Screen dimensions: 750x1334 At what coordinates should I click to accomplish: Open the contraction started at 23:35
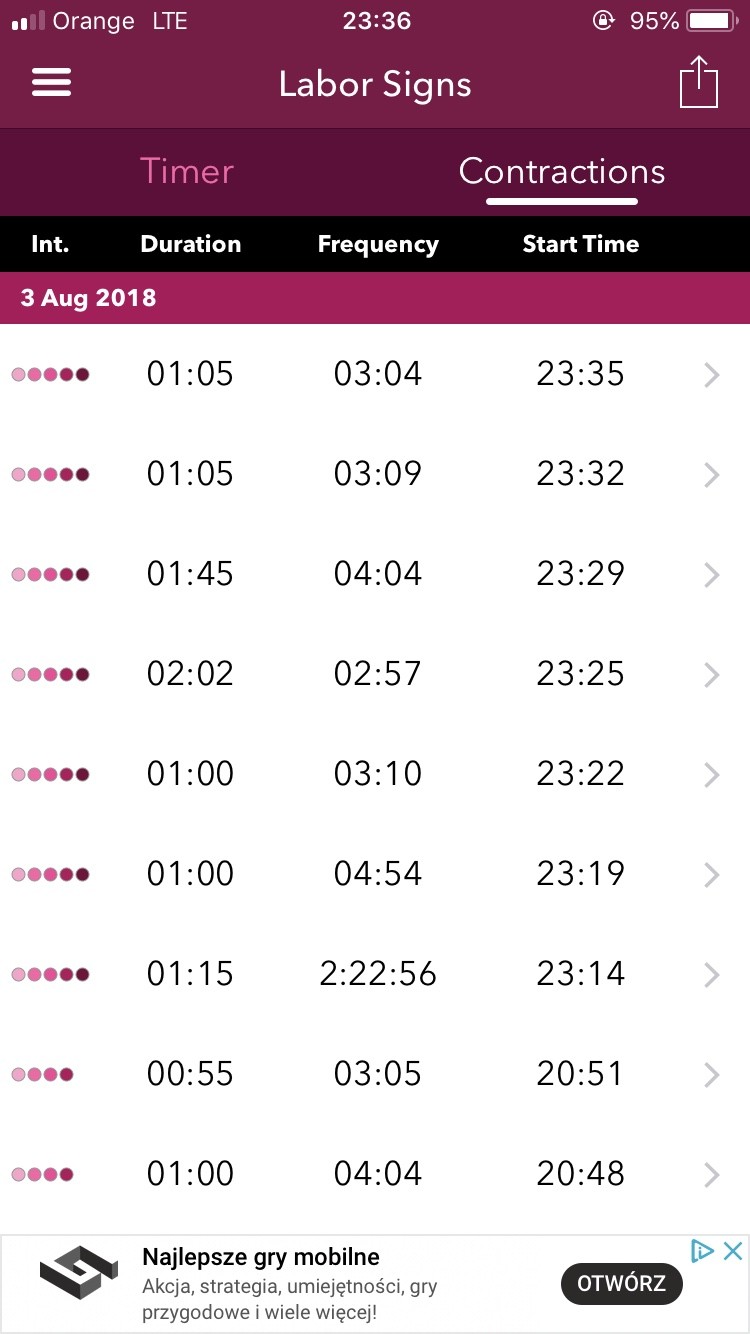click(375, 374)
